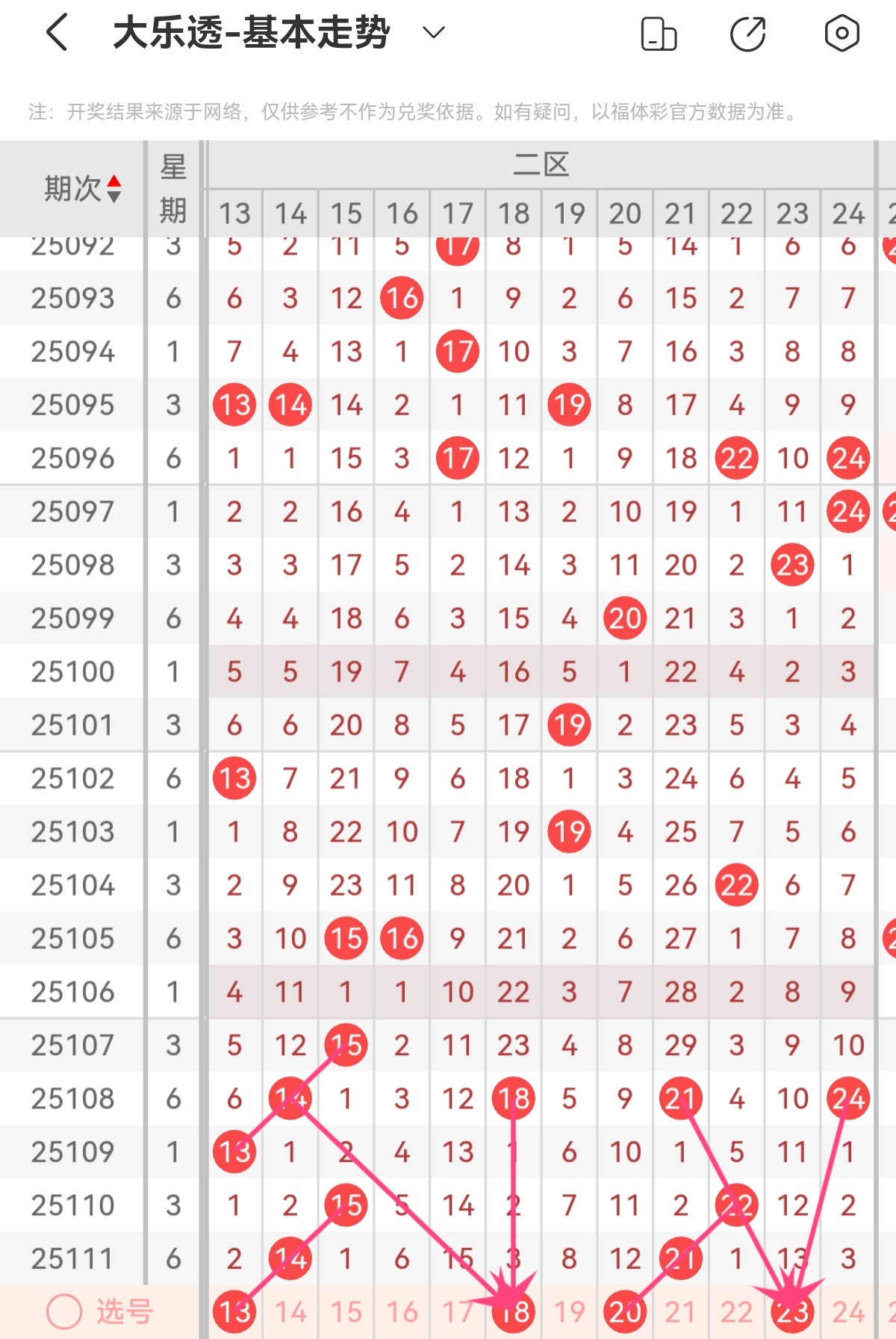The width and height of the screenshot is (896, 1339).
Task: Tap the share icon in the top bar
Action: 750,33
